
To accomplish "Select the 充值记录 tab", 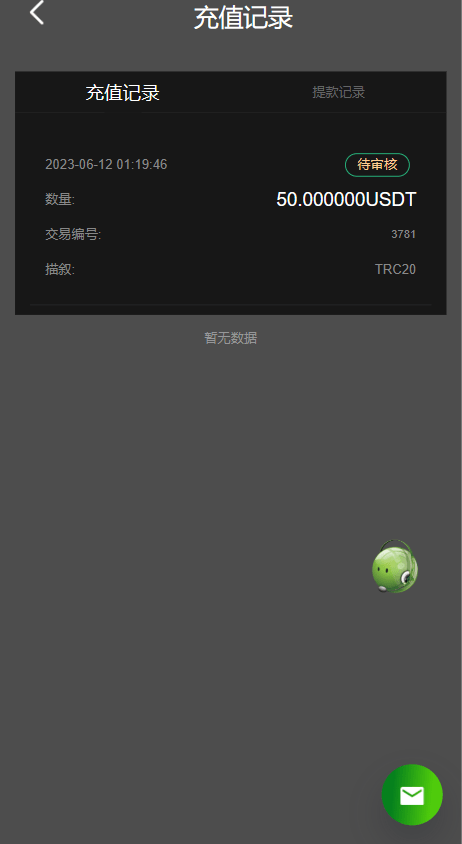I will (123, 93).
